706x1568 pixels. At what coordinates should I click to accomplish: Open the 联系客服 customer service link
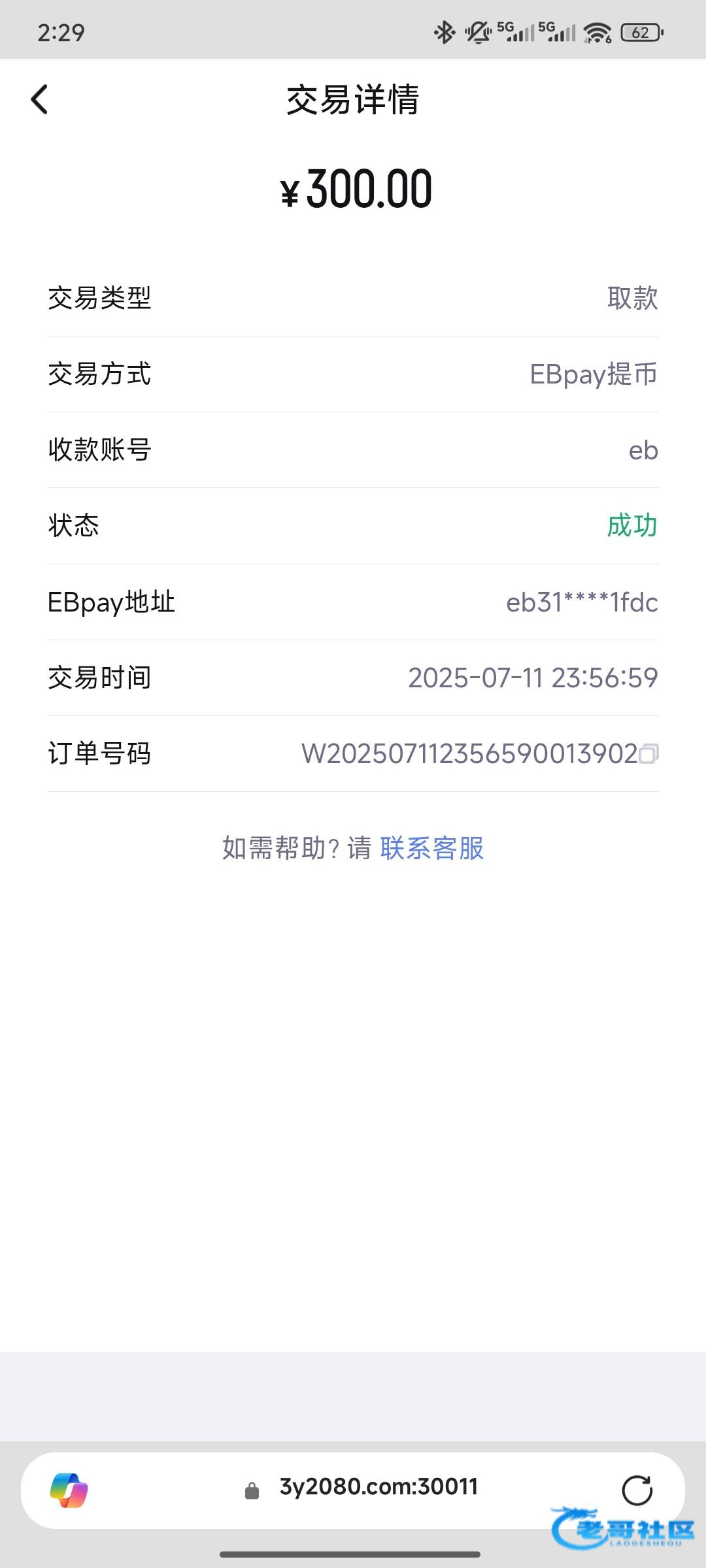pyautogui.click(x=432, y=848)
